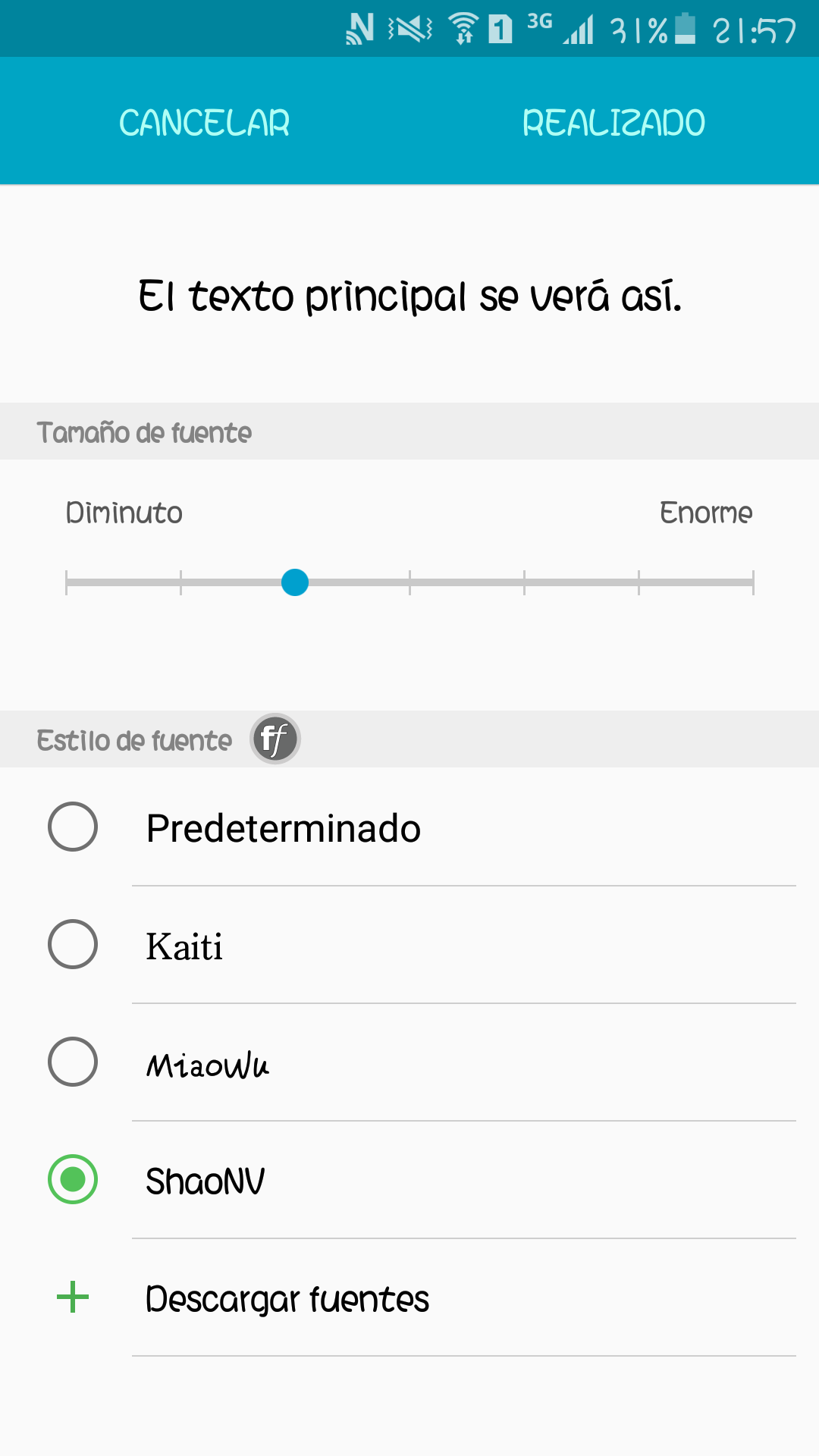Confirm with the REALIZADO button

click(614, 121)
